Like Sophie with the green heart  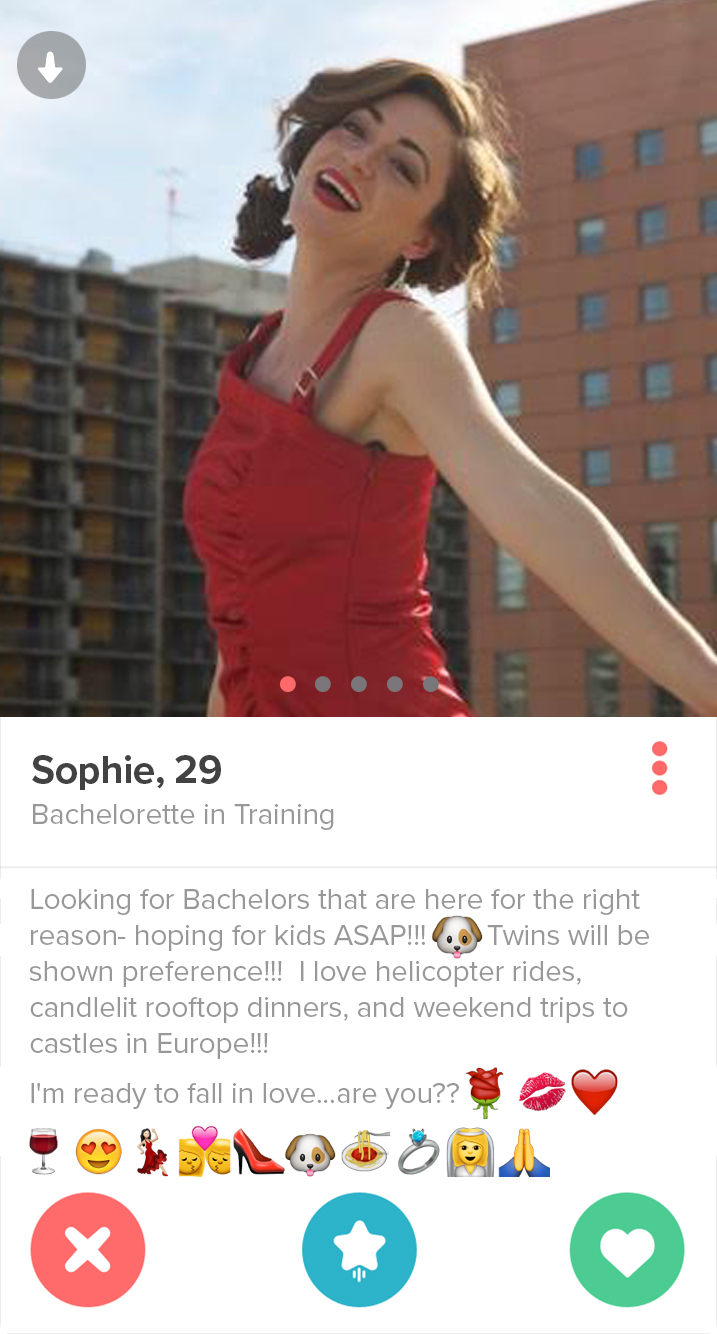pos(627,1250)
